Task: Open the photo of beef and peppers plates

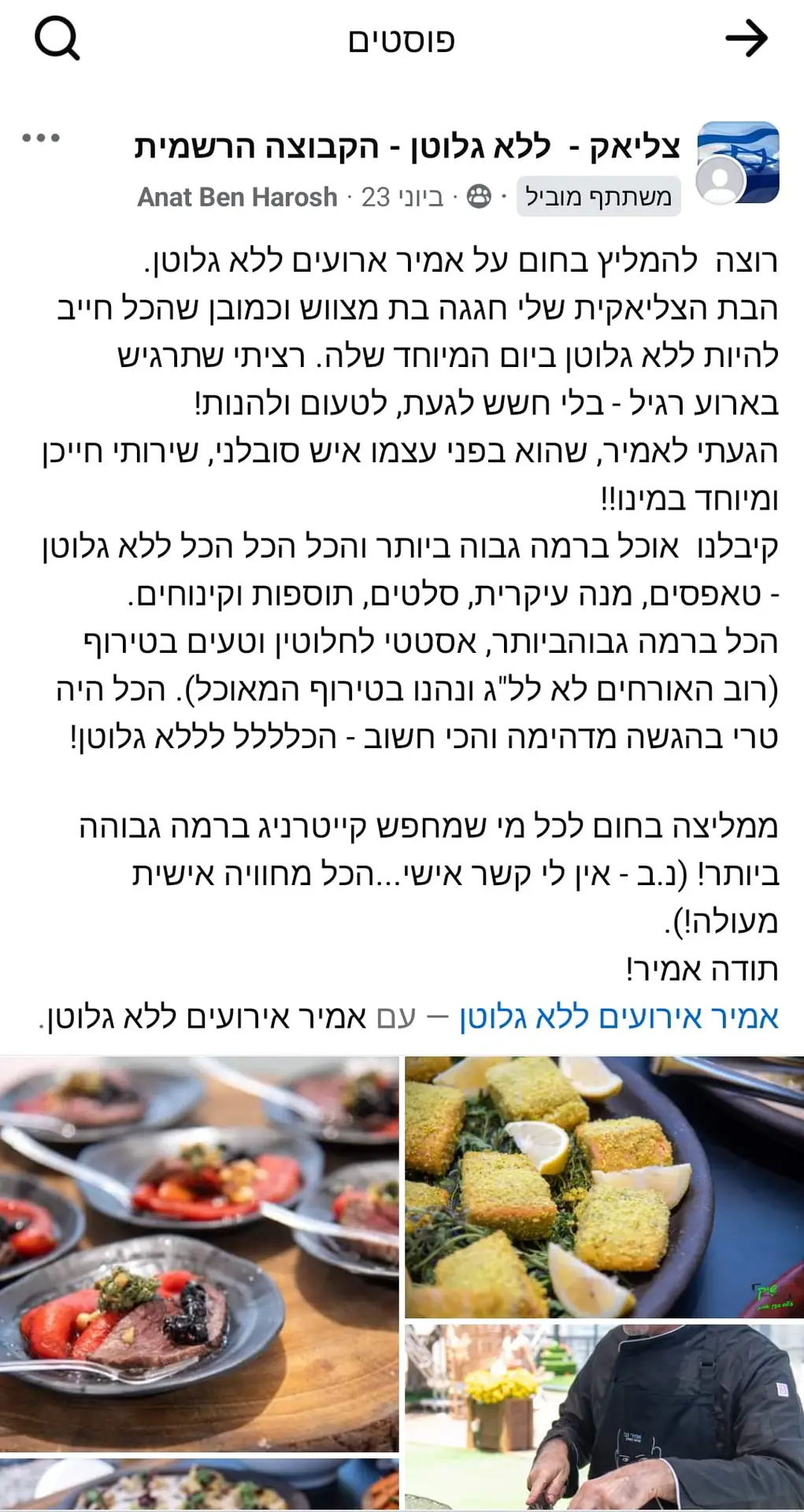Action: 199,1254
